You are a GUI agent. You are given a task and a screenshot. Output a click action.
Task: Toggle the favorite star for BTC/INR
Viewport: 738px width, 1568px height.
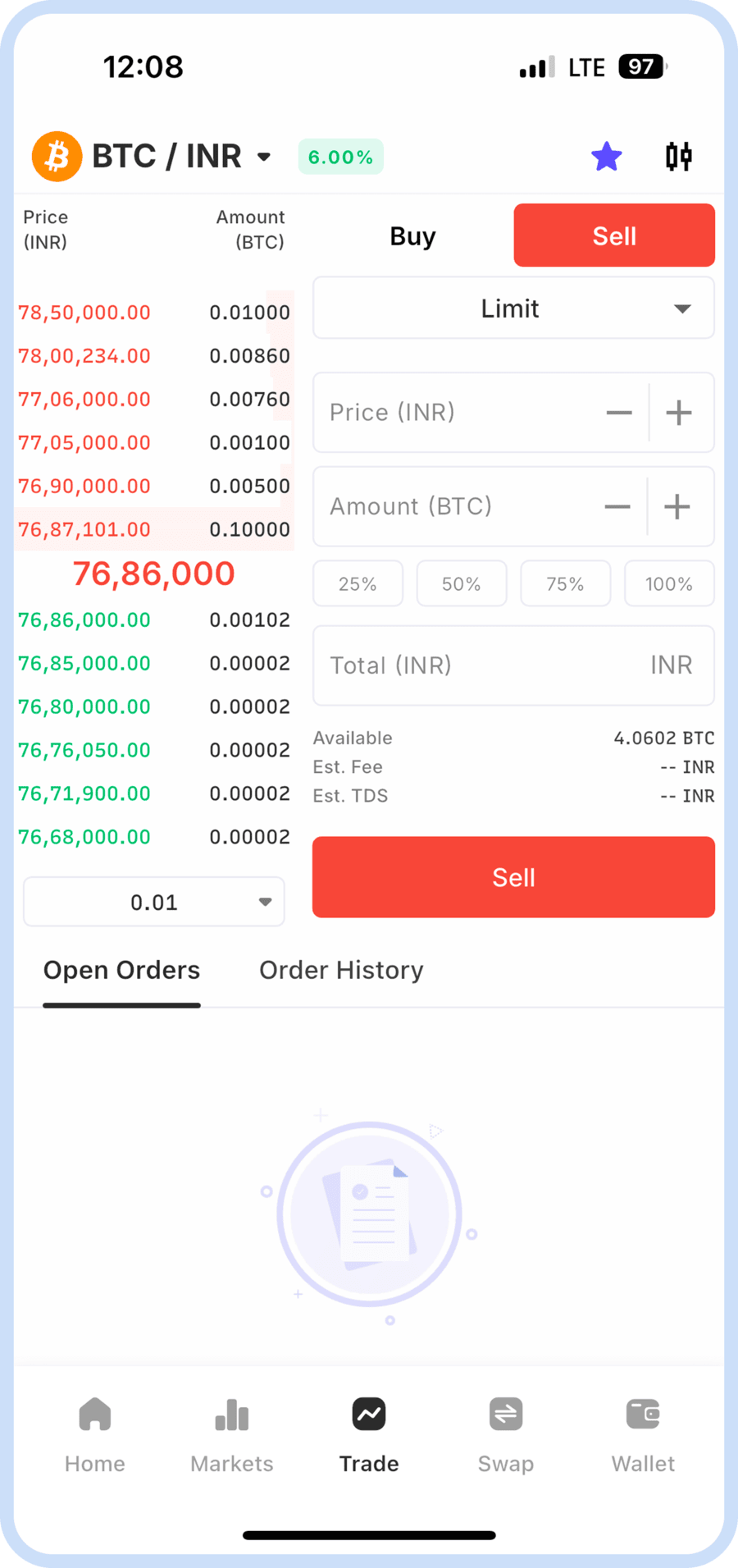(x=606, y=156)
